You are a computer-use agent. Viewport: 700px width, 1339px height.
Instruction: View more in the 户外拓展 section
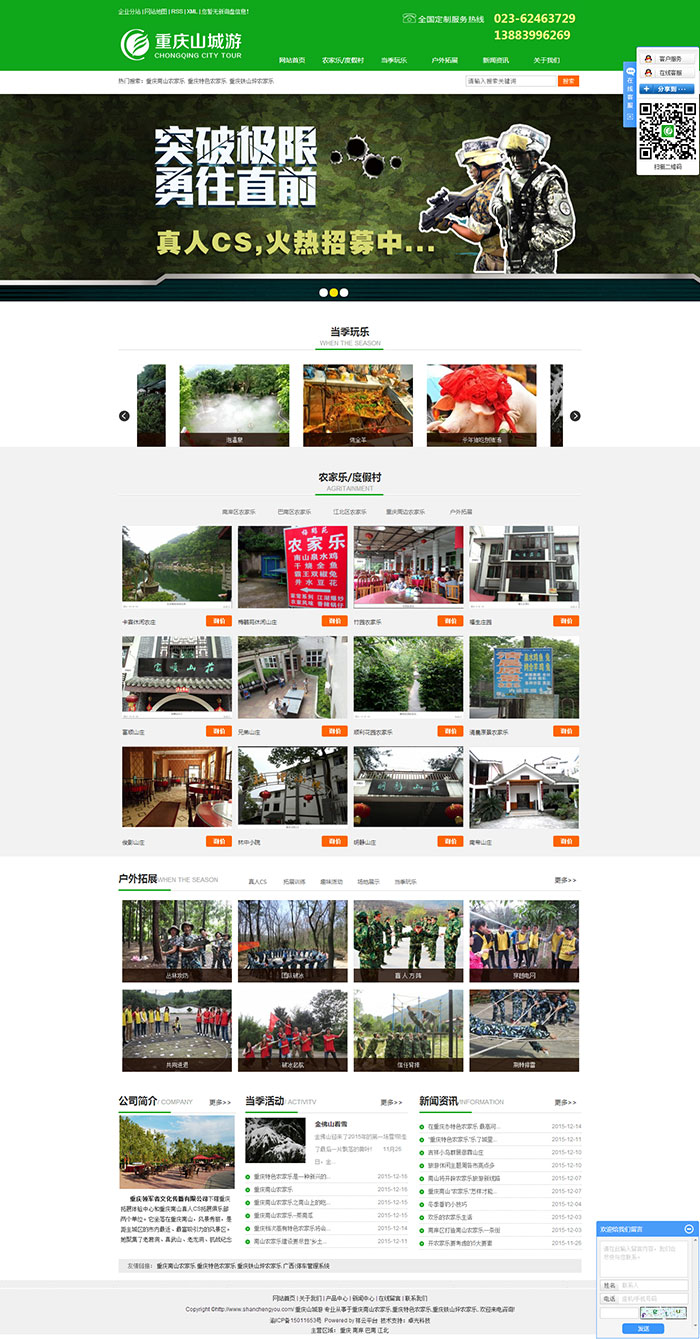point(565,880)
